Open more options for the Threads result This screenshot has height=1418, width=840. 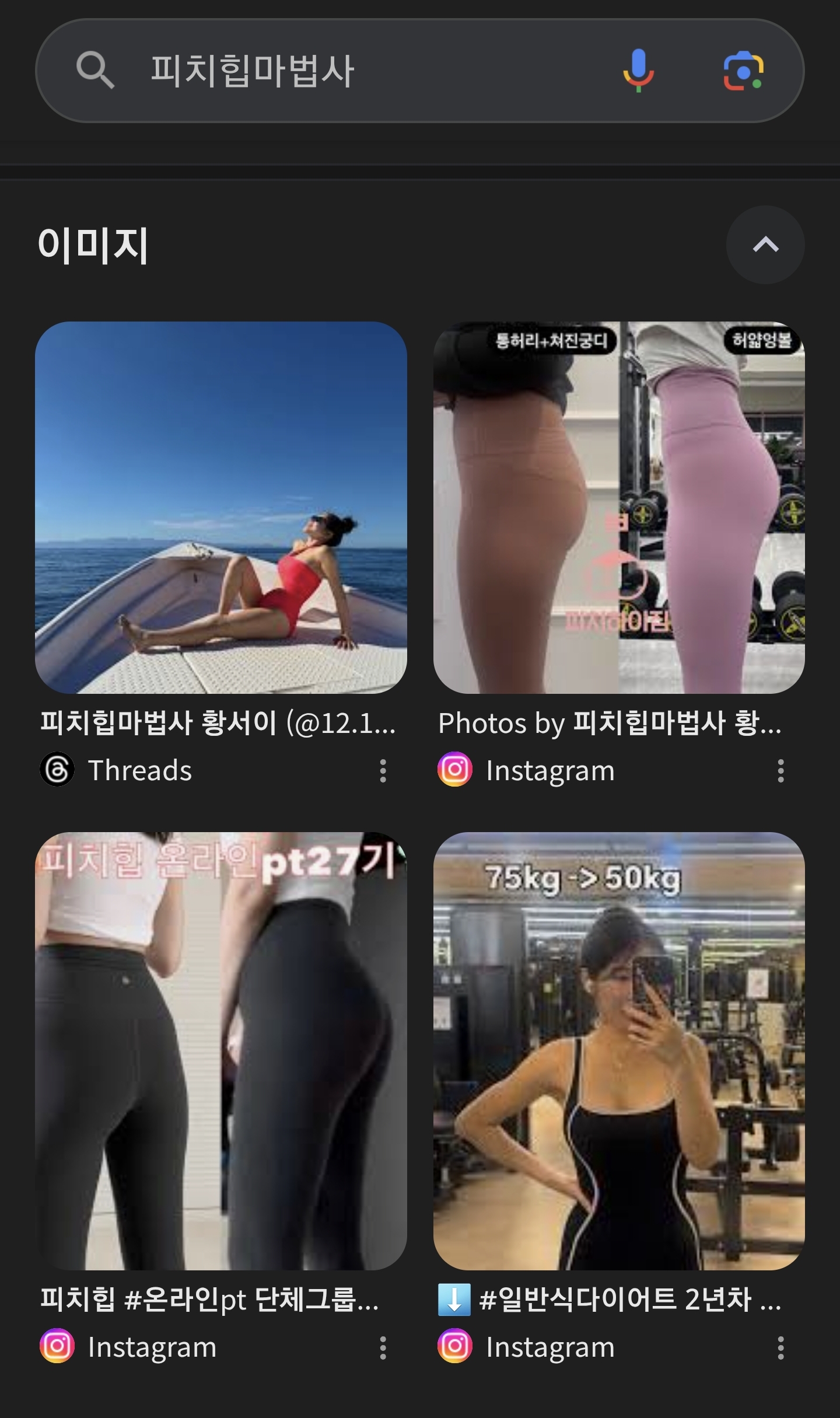click(x=383, y=771)
